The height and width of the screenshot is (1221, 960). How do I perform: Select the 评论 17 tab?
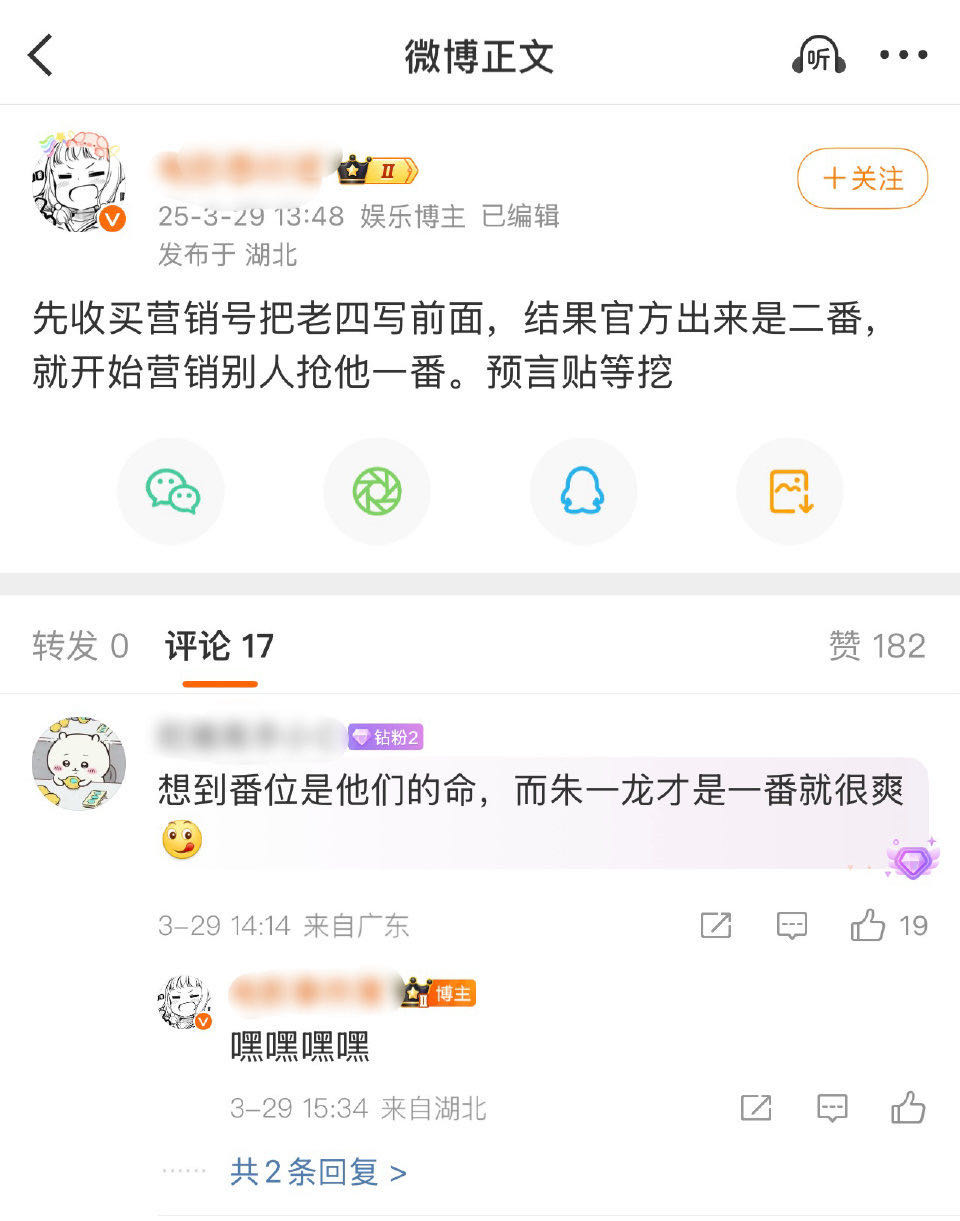[x=219, y=646]
